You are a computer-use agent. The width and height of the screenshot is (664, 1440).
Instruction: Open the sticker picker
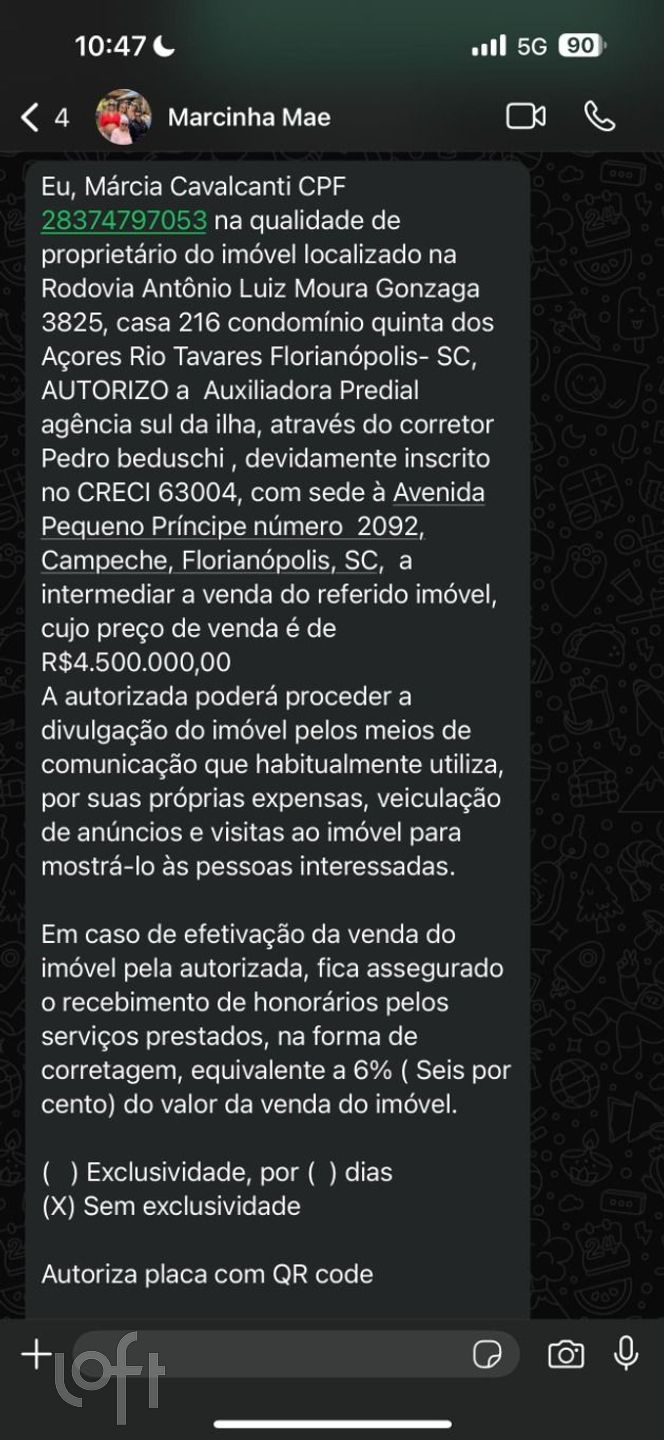487,1355
